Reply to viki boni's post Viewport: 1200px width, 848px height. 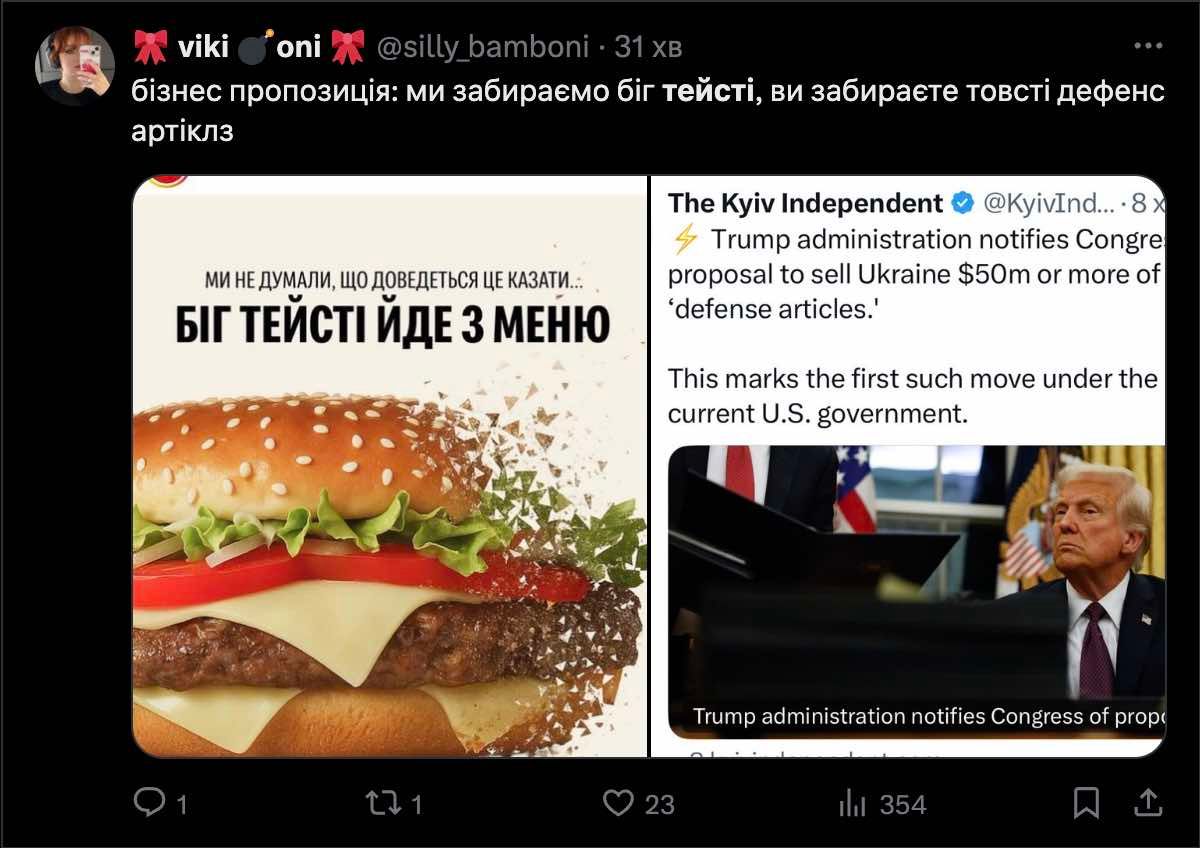tap(149, 803)
